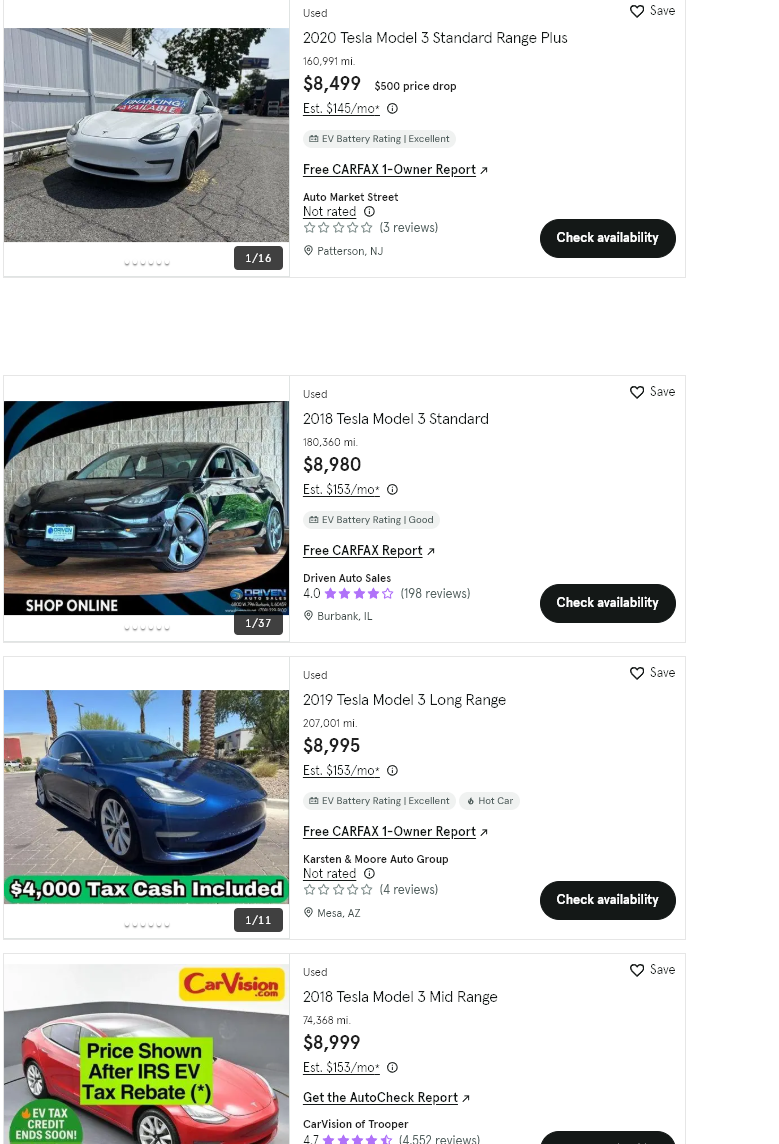Viewport: 779px width, 1144px height.
Task: Open the 2018 Tesla Model 3 Standard photo
Action: point(146,508)
